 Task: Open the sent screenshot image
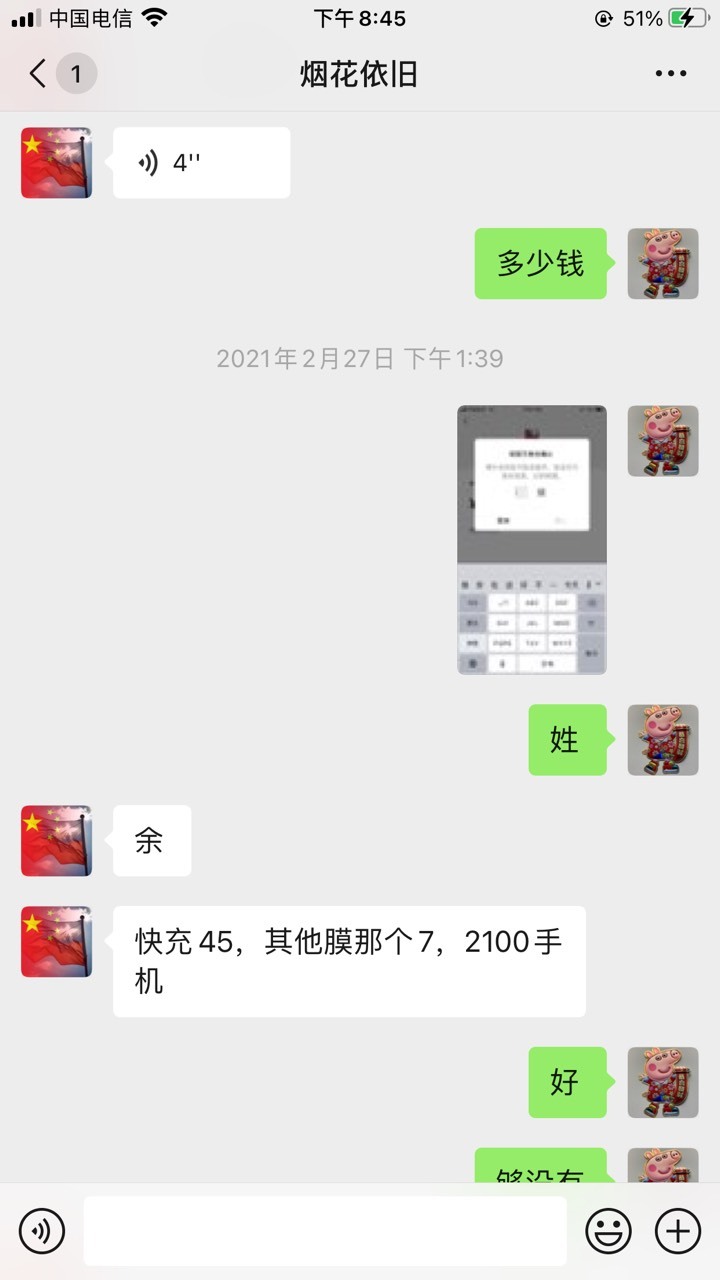click(x=532, y=540)
